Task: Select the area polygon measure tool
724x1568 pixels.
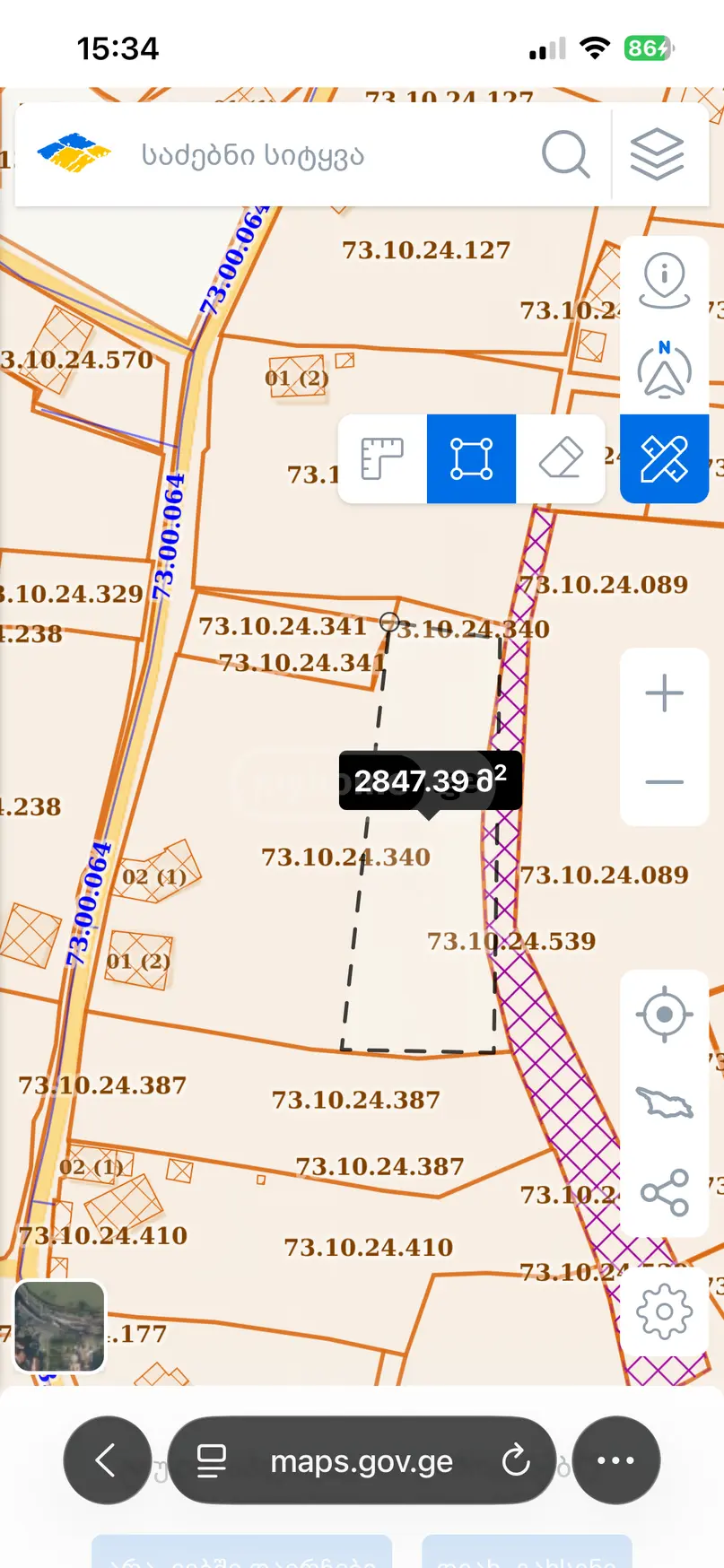Action: 471,458
